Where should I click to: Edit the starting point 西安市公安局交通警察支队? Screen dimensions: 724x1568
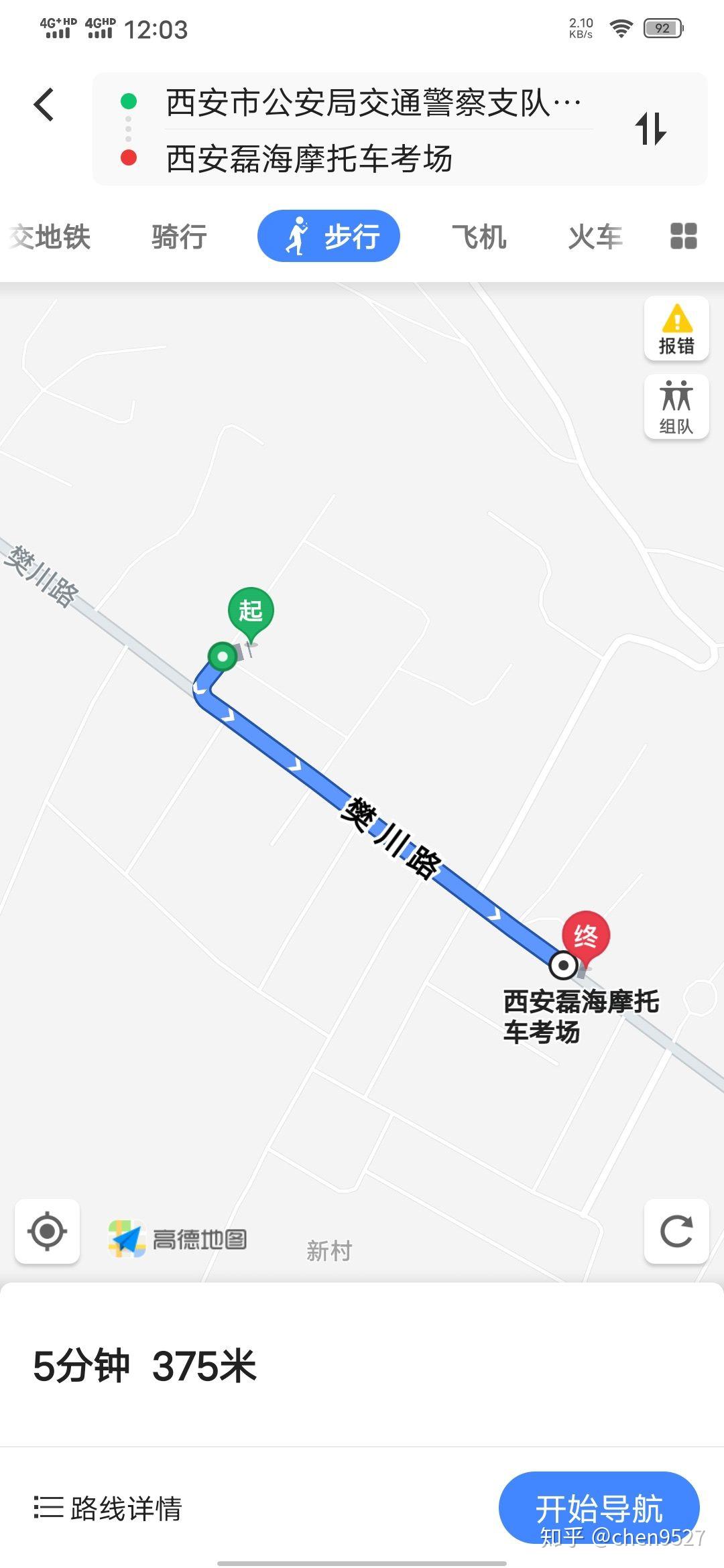(x=373, y=103)
